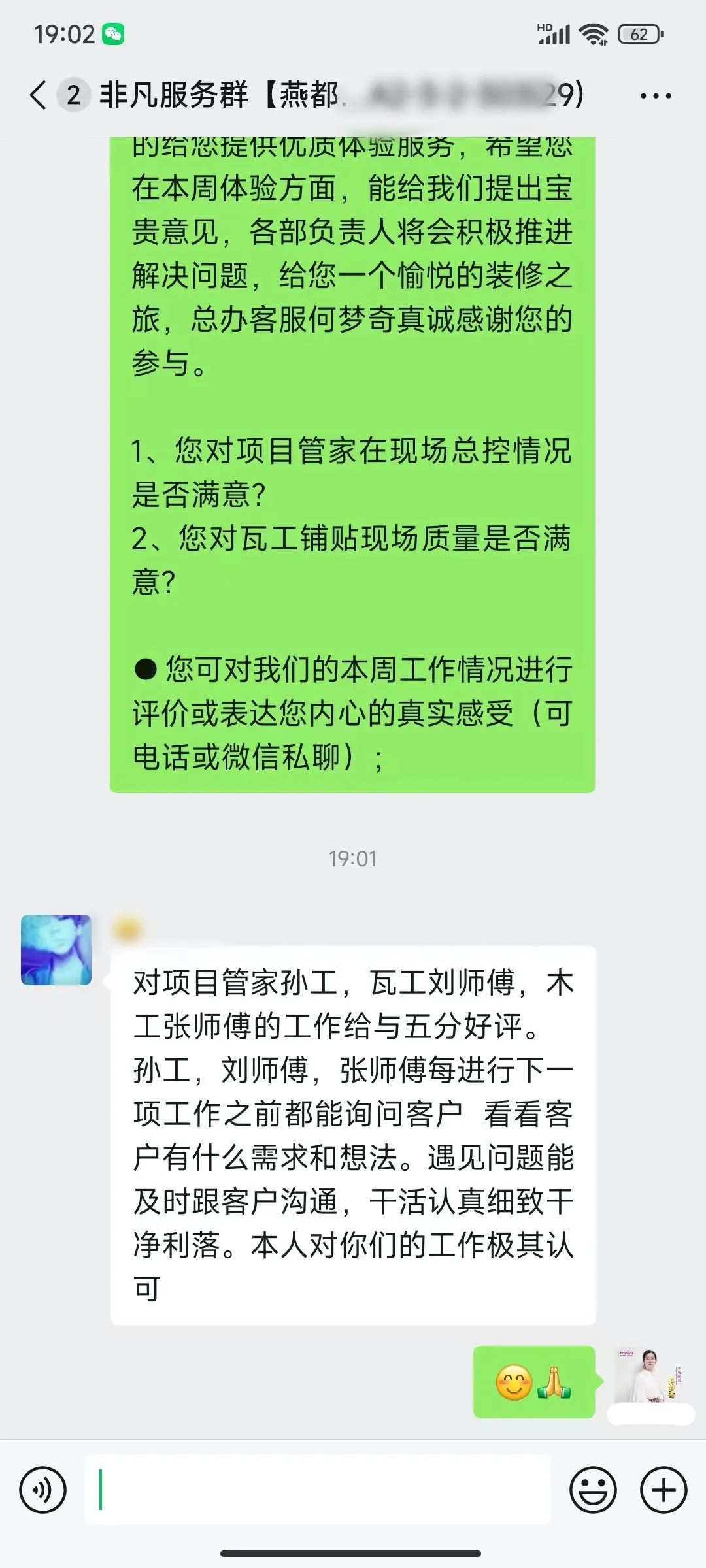This screenshot has height=1568, width=706.
Task: Open the emoji sticker panel
Action: [x=593, y=1490]
